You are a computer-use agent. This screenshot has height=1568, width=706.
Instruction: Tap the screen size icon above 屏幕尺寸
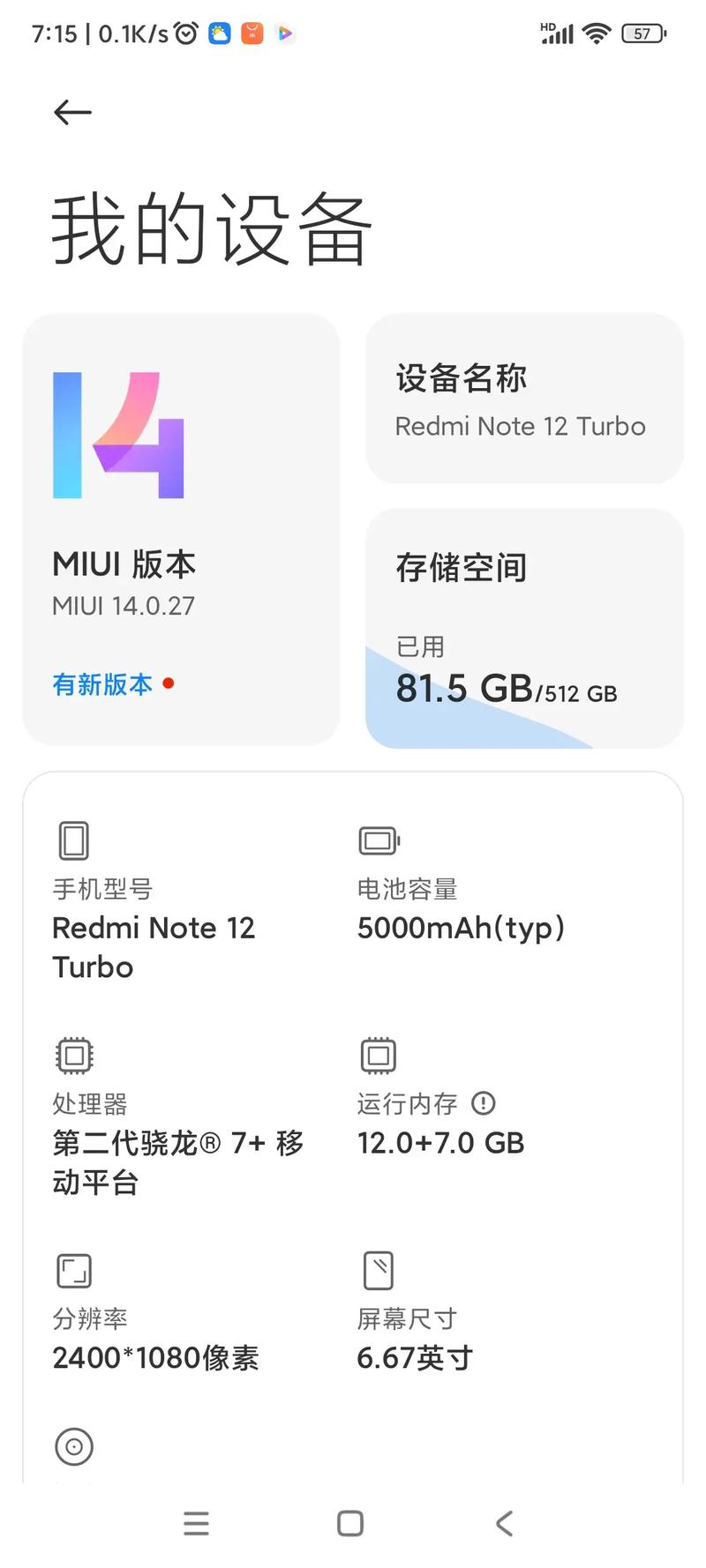point(378,1270)
